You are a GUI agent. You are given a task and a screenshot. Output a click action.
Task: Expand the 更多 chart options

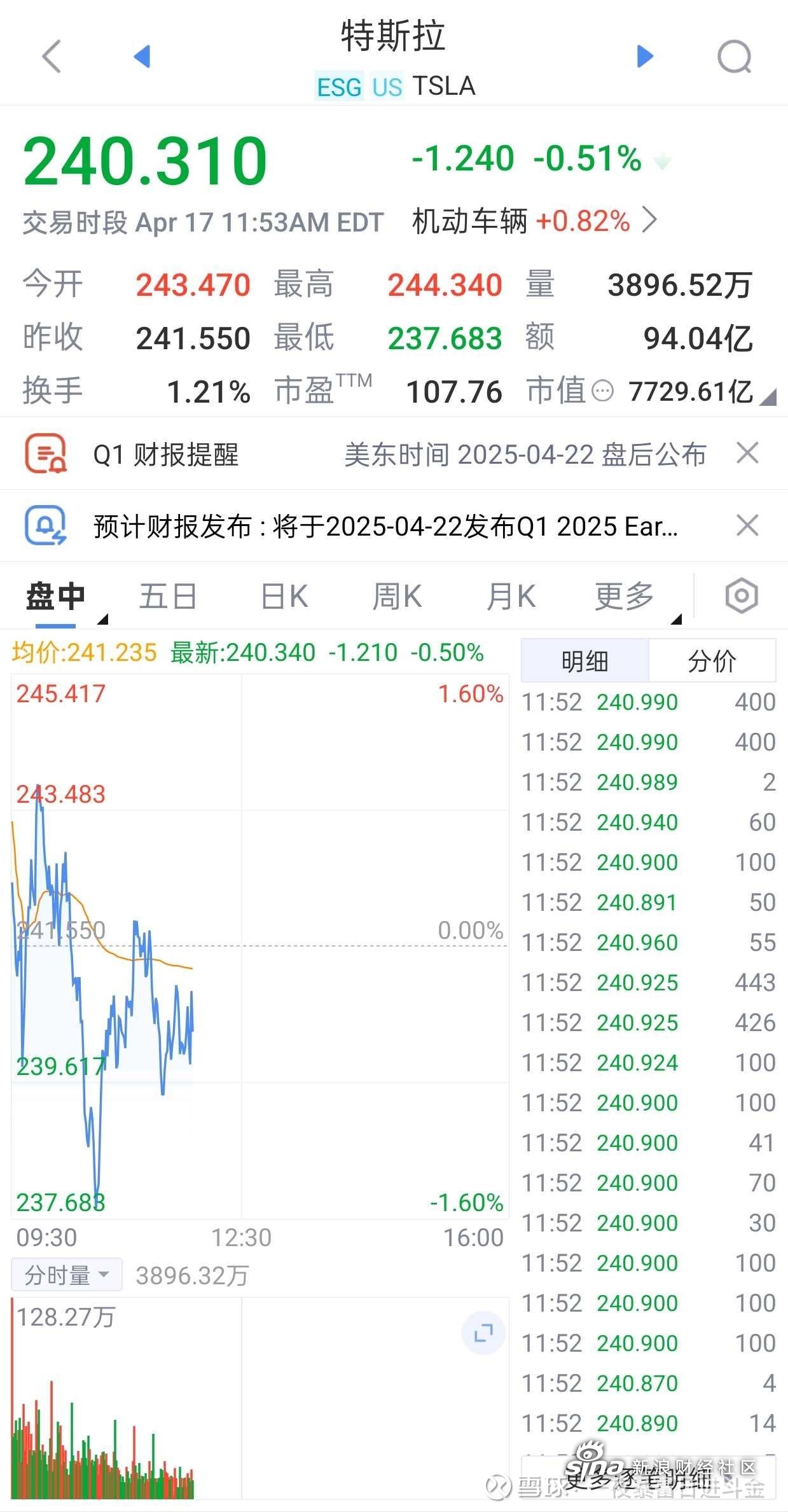click(625, 597)
